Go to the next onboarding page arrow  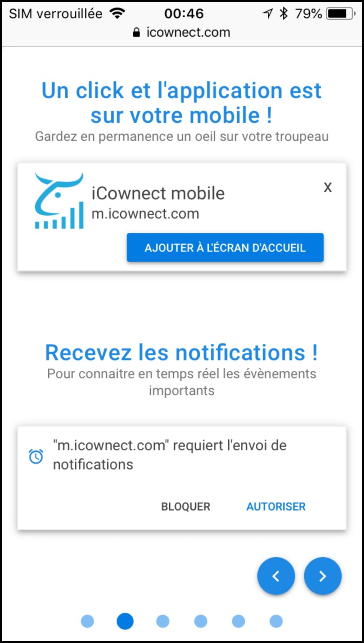pyautogui.click(x=323, y=576)
